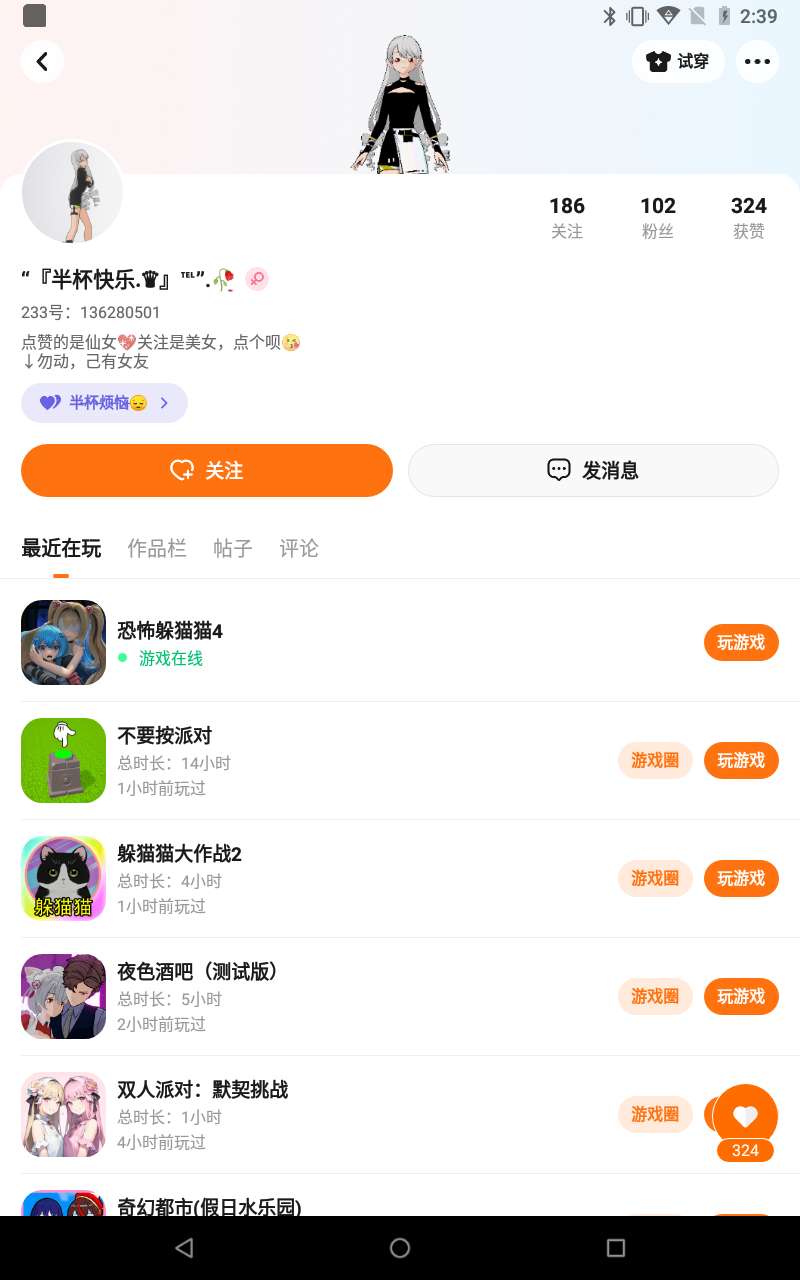Open 游戏圈 for 不要按派对
Viewport: 800px width, 1280px height.
(655, 761)
